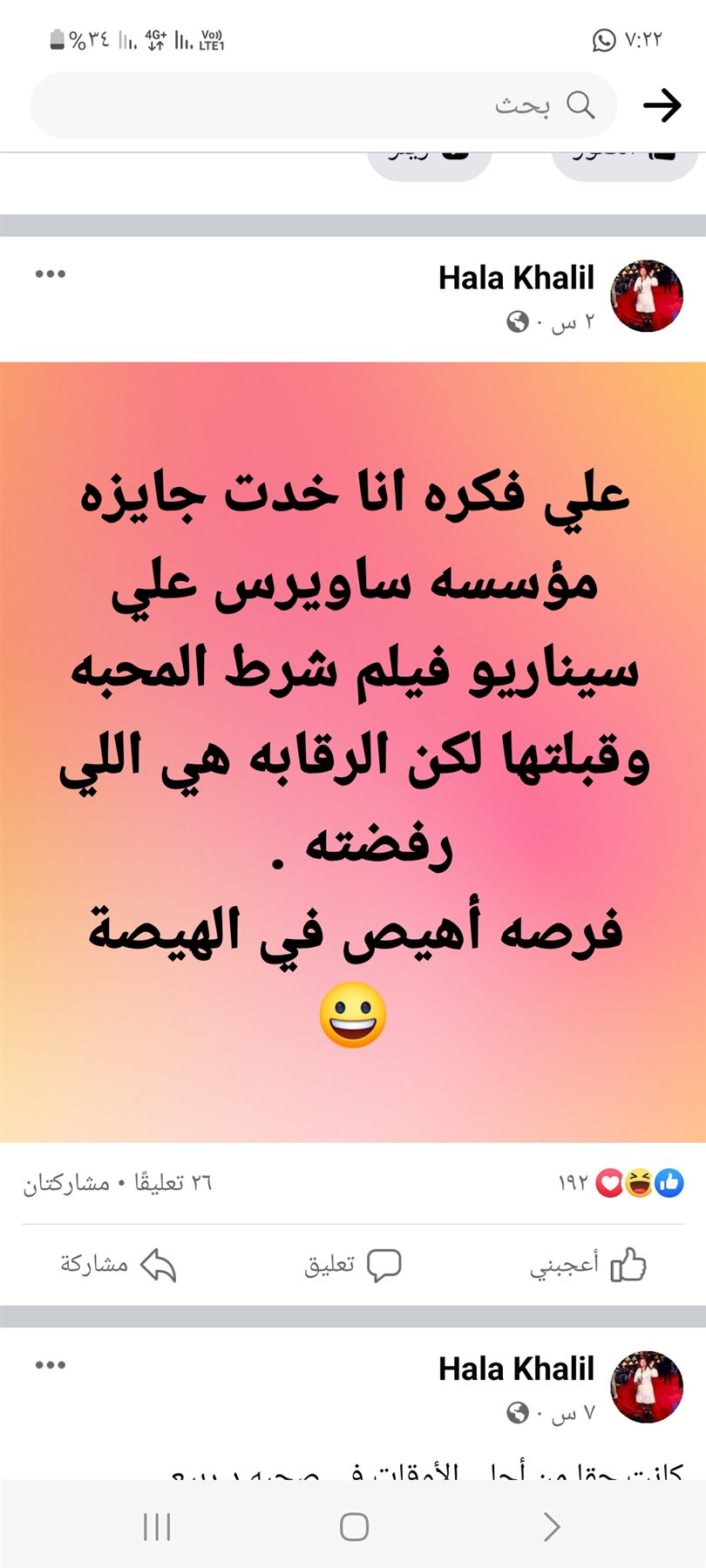Open Hala Khalil's profile from 2-hour post

point(516,279)
